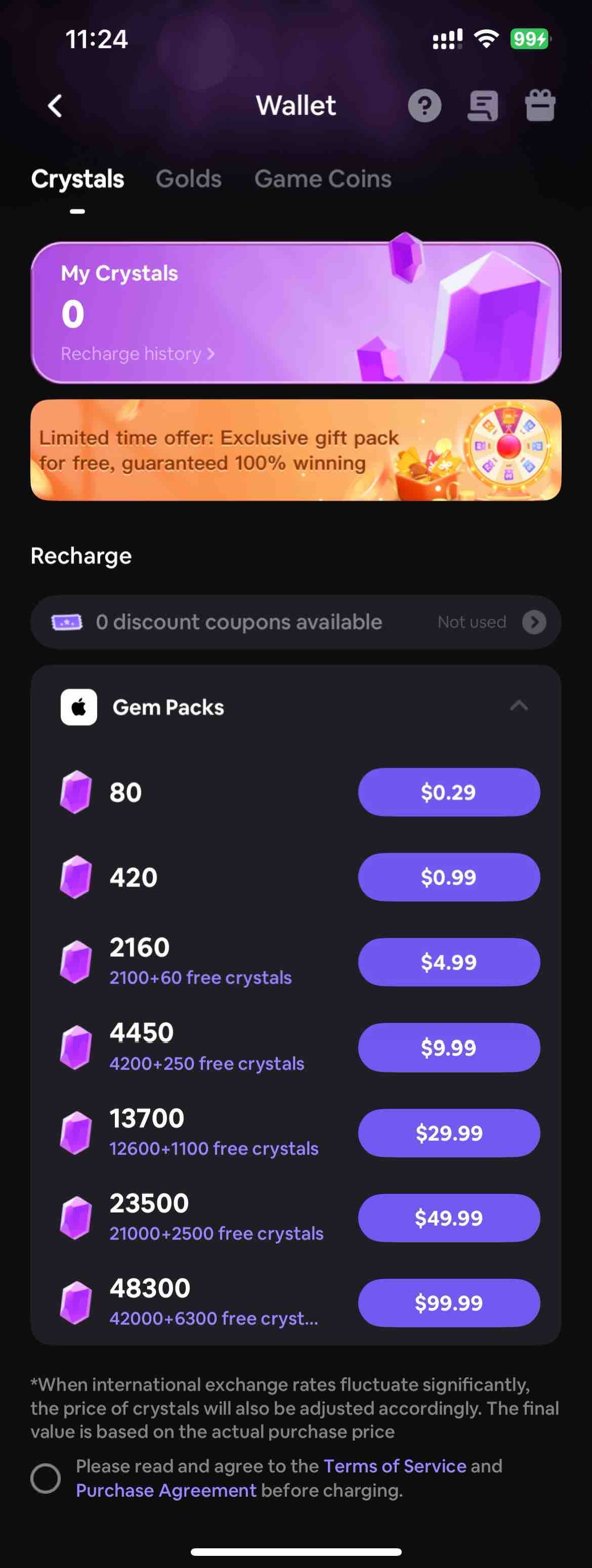Select the $49.99 crystal pack
The height and width of the screenshot is (1568, 592).
[448, 1218]
